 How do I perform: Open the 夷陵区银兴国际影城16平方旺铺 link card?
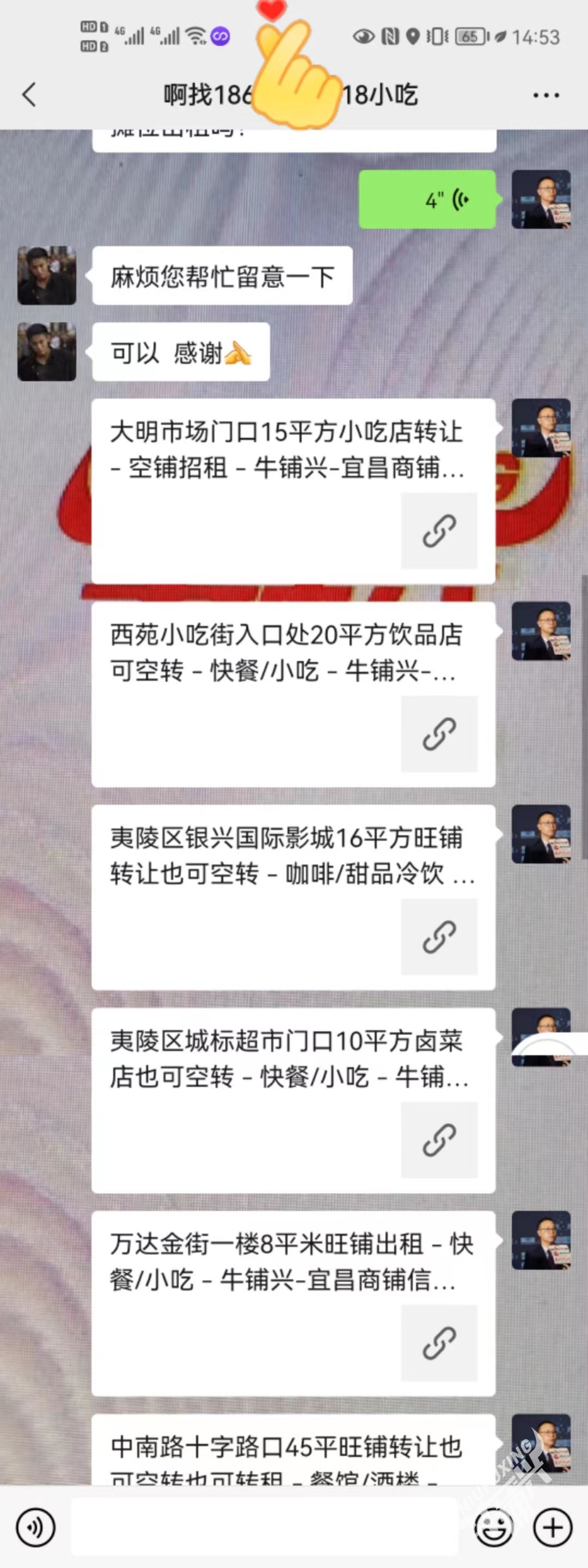click(293, 897)
